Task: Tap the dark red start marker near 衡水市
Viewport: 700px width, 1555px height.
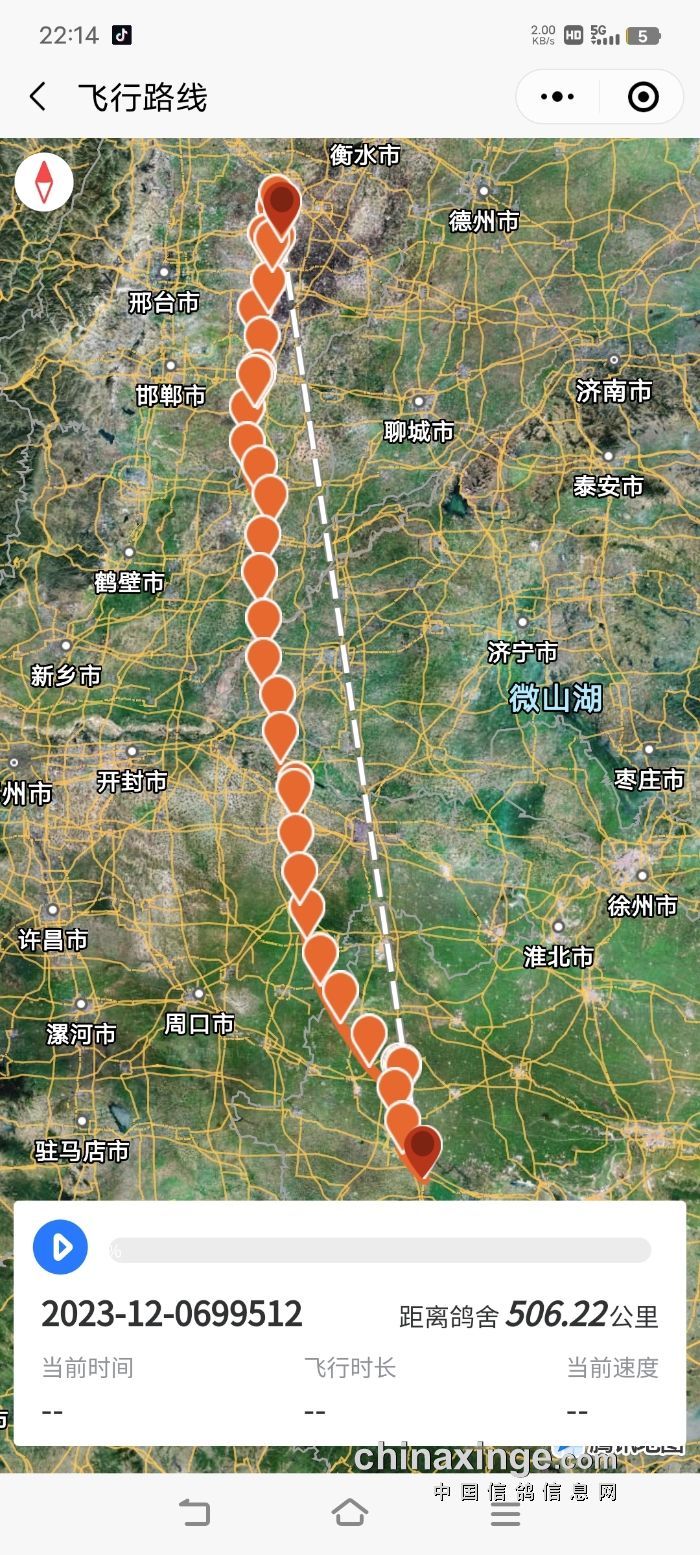Action: coord(281,202)
